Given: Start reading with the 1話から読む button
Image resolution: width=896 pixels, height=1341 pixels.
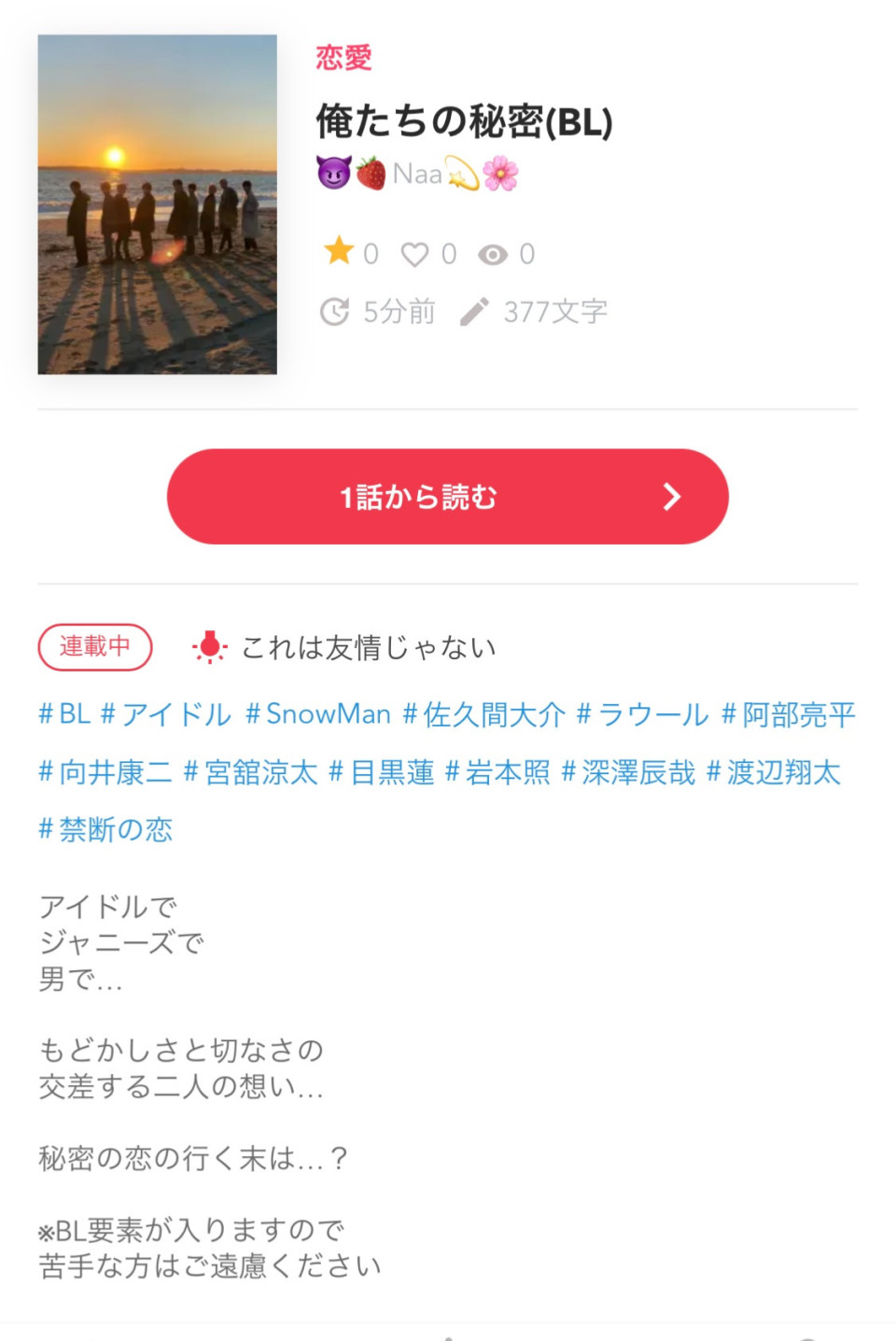Looking at the screenshot, I should [447, 497].
